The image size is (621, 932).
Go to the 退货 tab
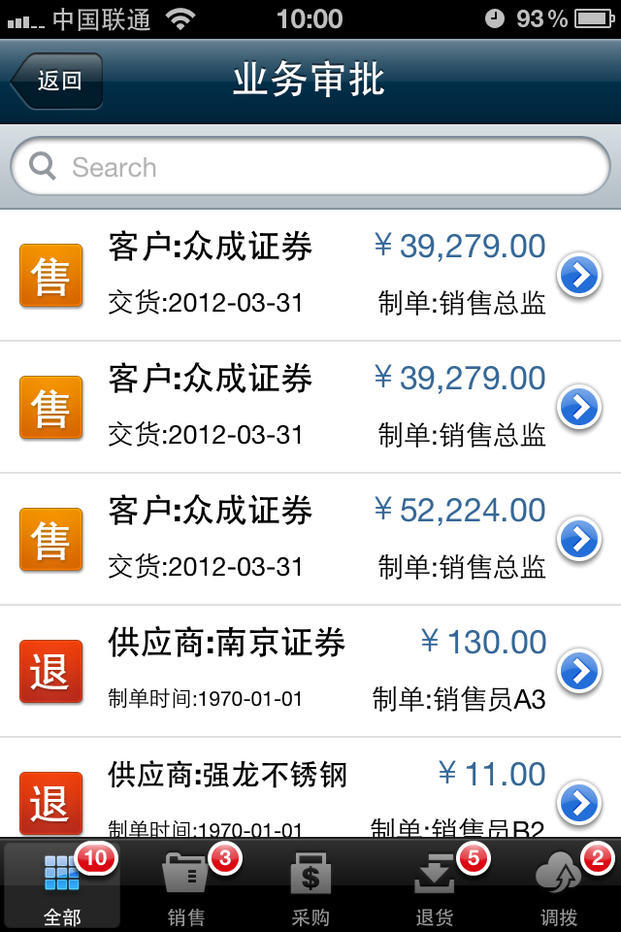434,887
